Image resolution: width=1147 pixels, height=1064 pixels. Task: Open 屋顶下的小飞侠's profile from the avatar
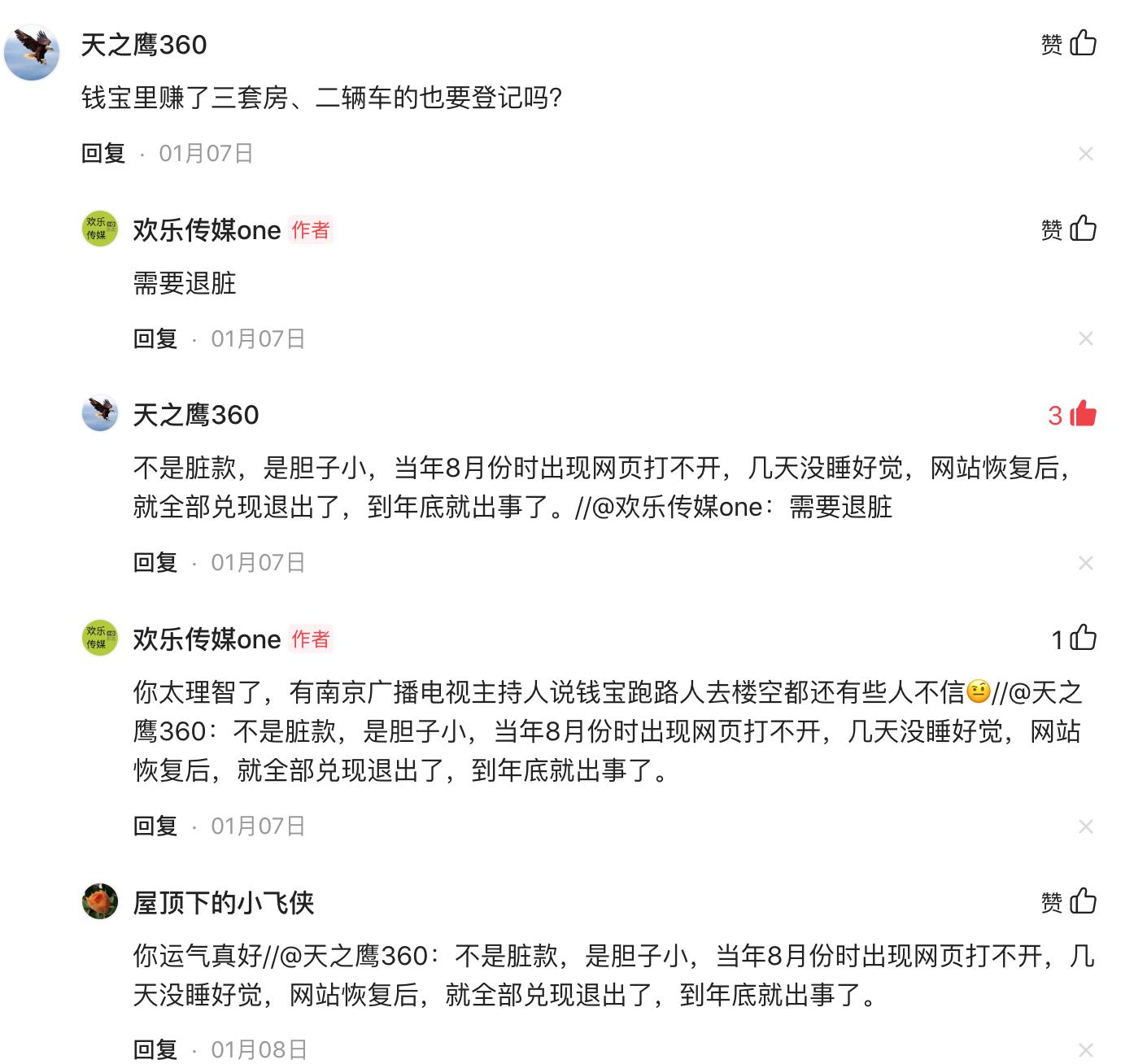tap(101, 901)
